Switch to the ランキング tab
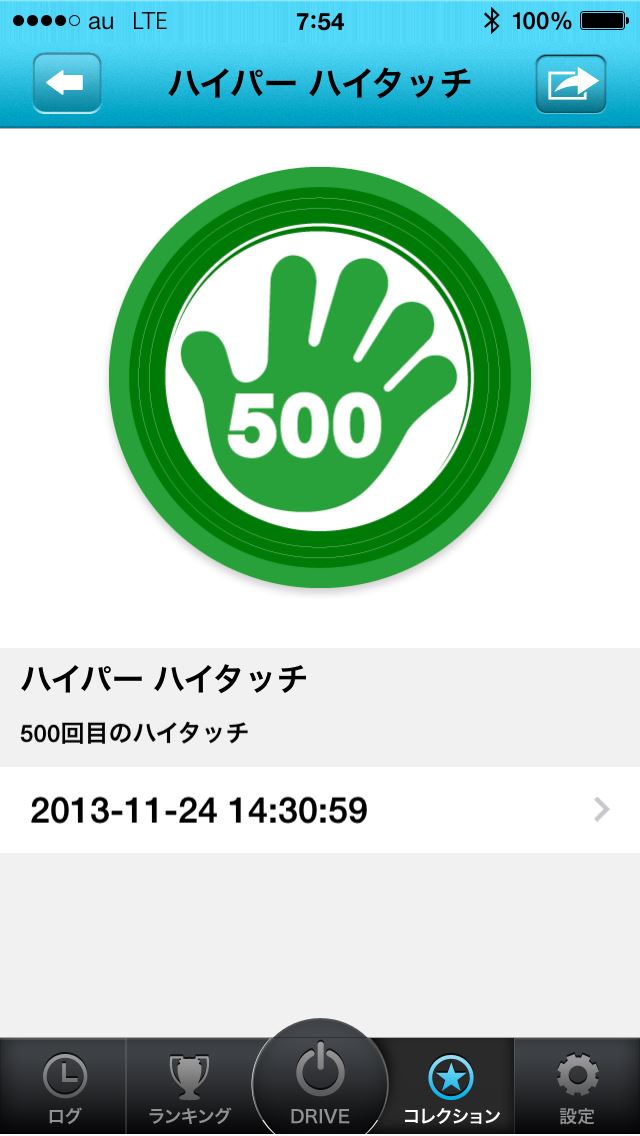The image size is (640, 1136). 190,1088
